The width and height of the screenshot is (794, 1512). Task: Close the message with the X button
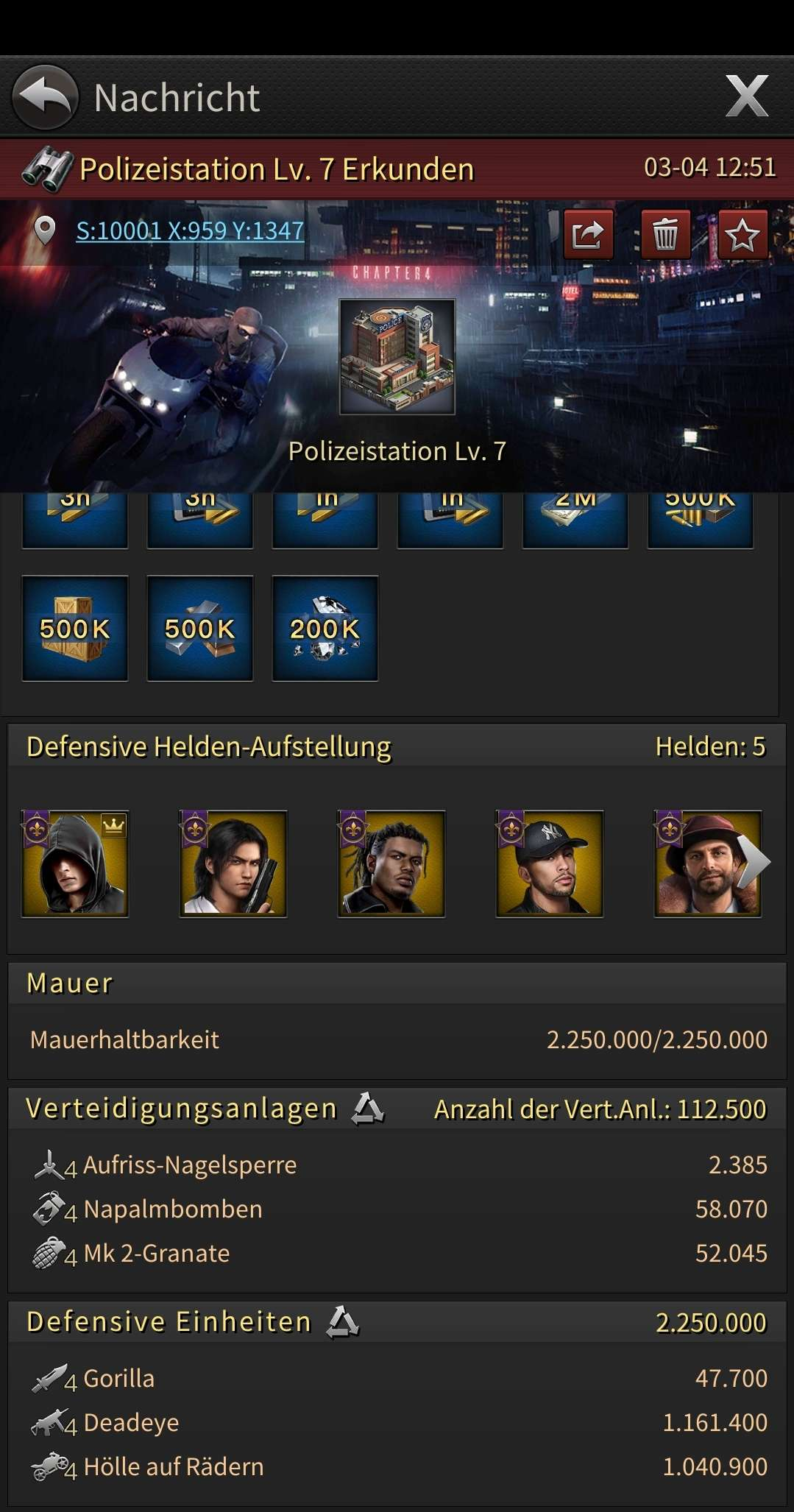tap(746, 96)
